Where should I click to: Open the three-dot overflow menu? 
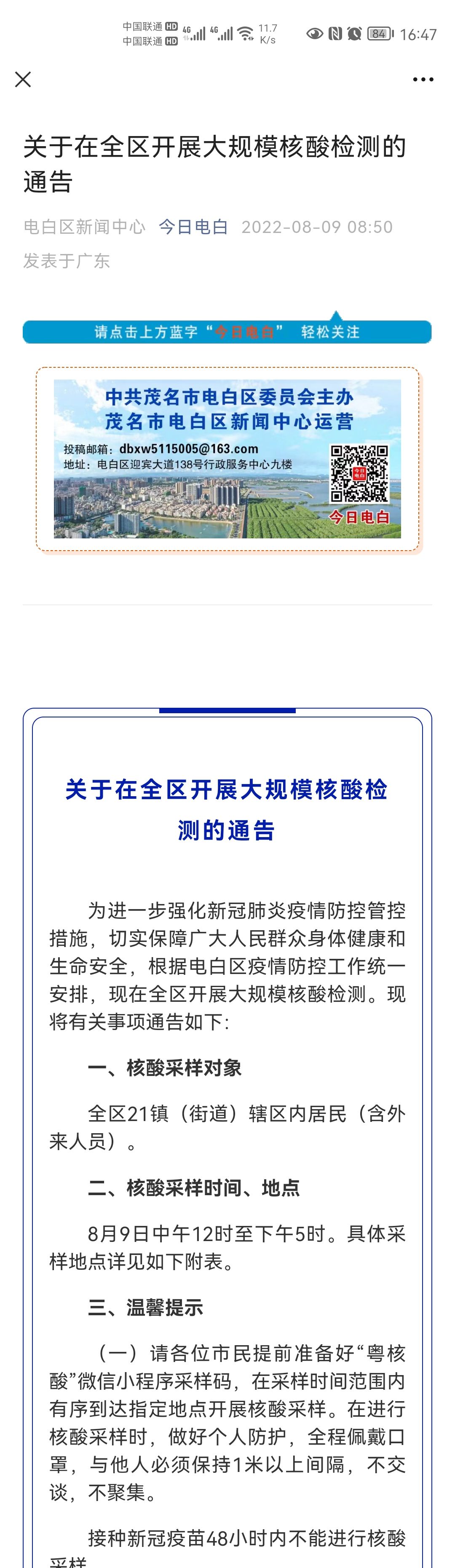click(x=423, y=80)
